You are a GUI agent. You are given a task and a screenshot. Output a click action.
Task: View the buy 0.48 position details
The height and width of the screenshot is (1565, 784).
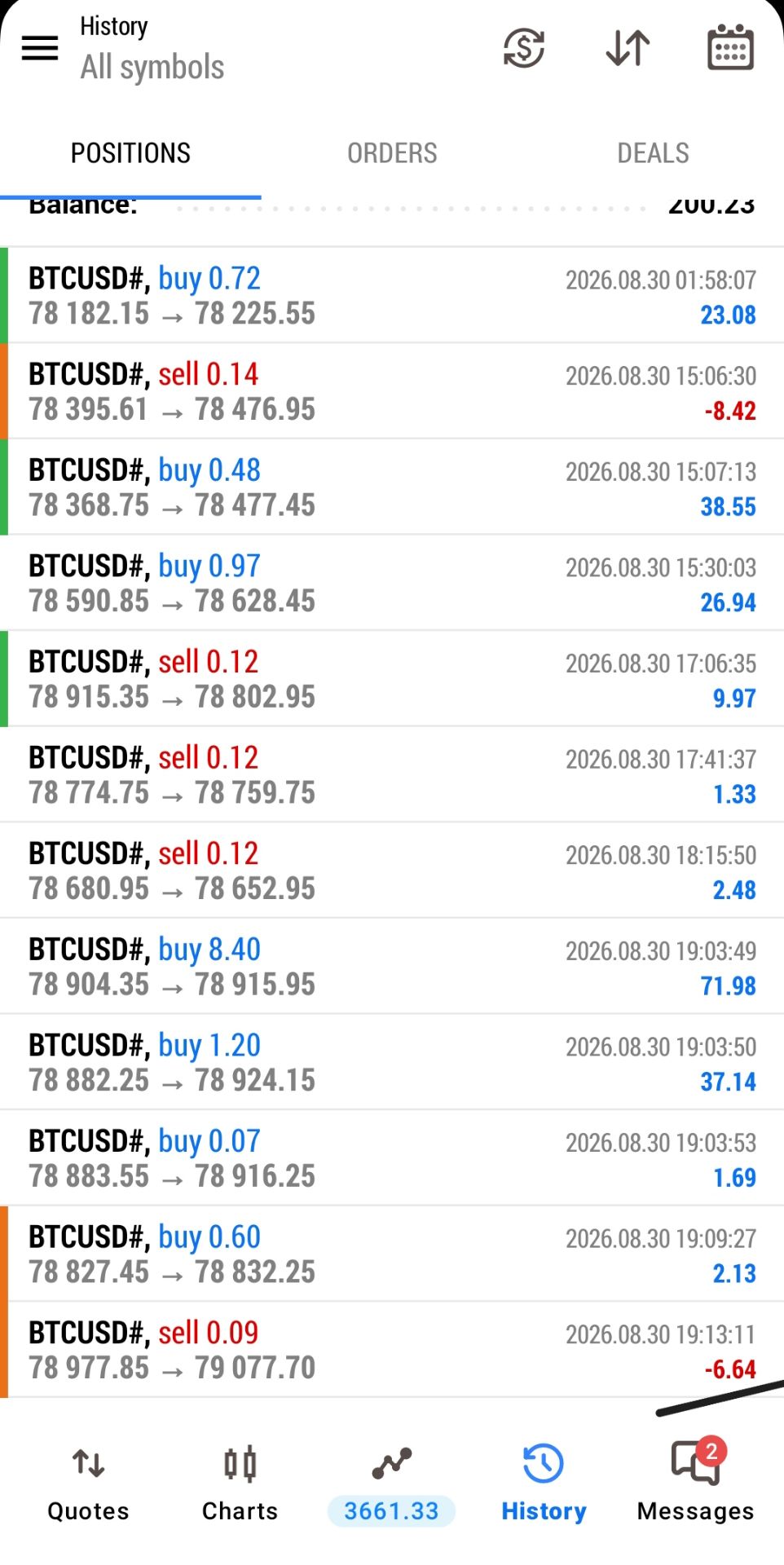coord(392,487)
